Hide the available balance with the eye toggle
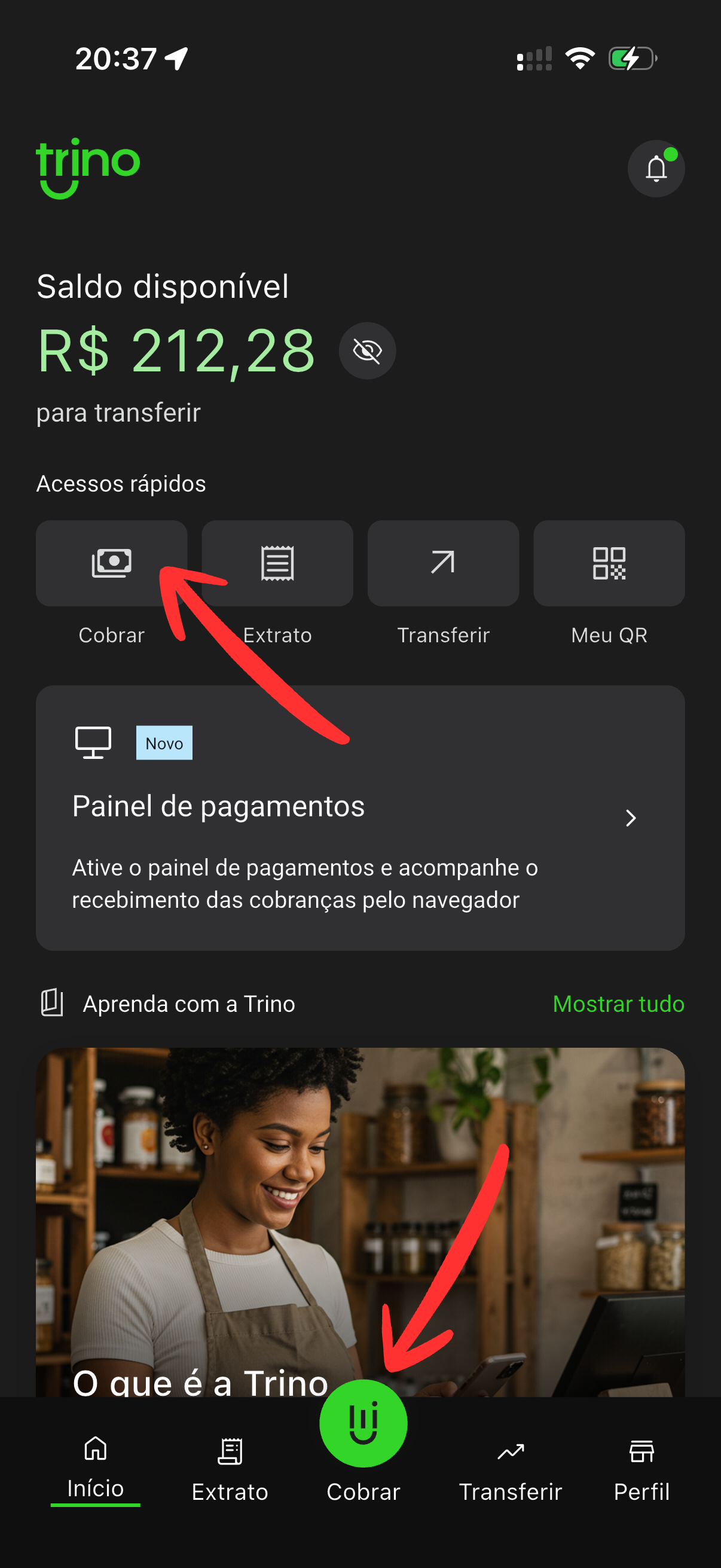 tap(366, 350)
